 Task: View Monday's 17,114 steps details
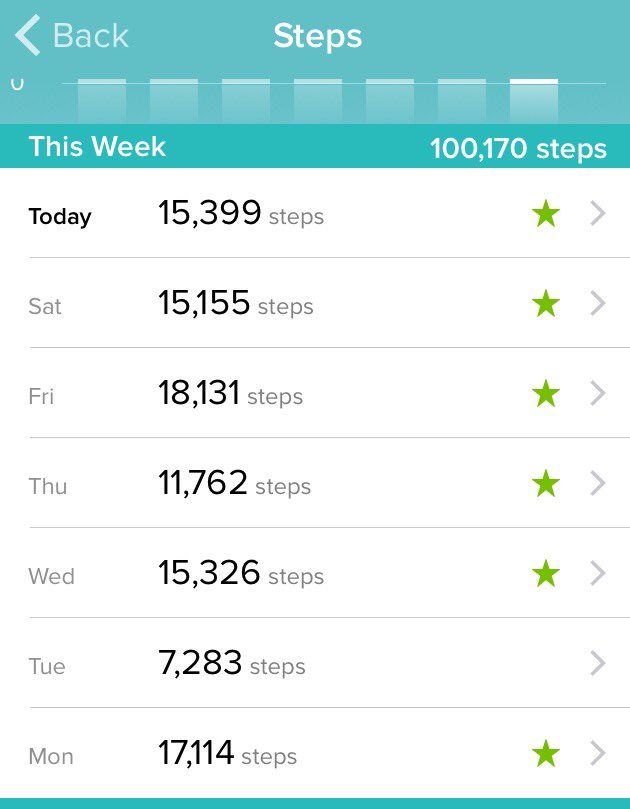point(315,753)
